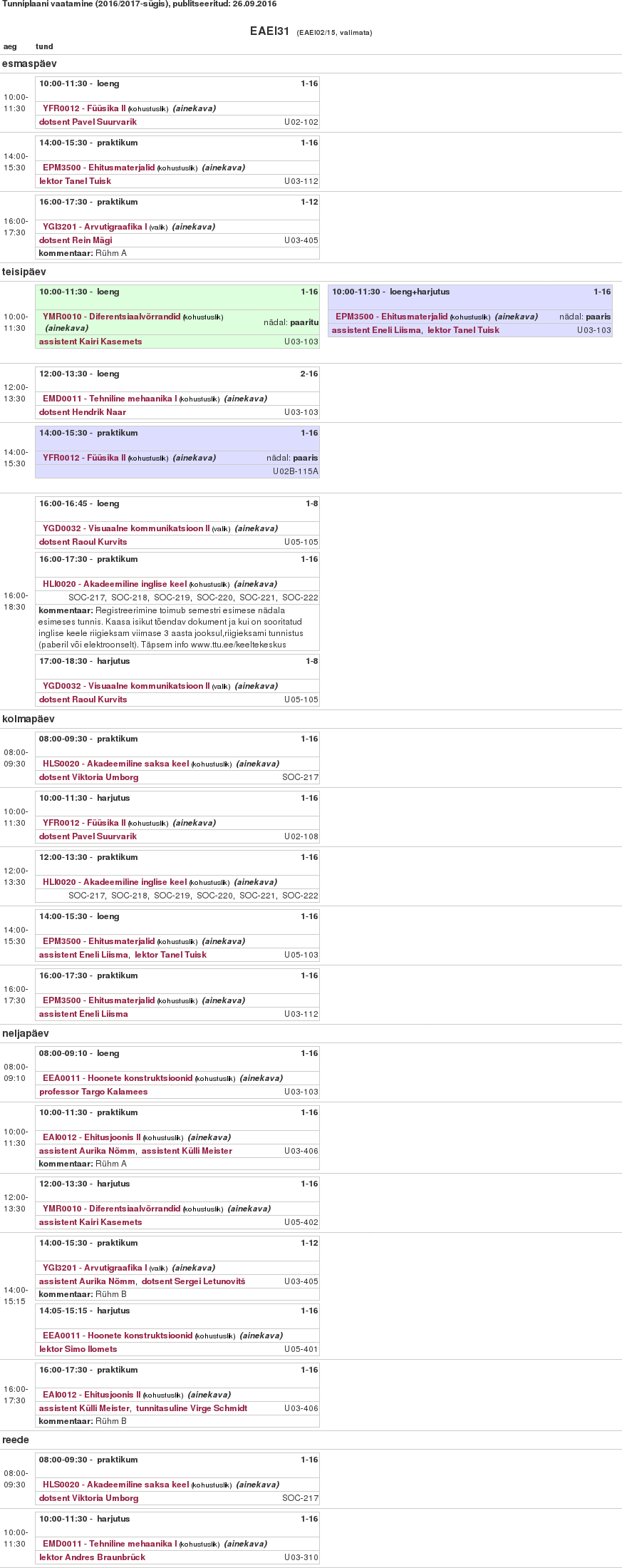Open dotsent Sergei Letunovitš link

pyautogui.click(x=193, y=1281)
